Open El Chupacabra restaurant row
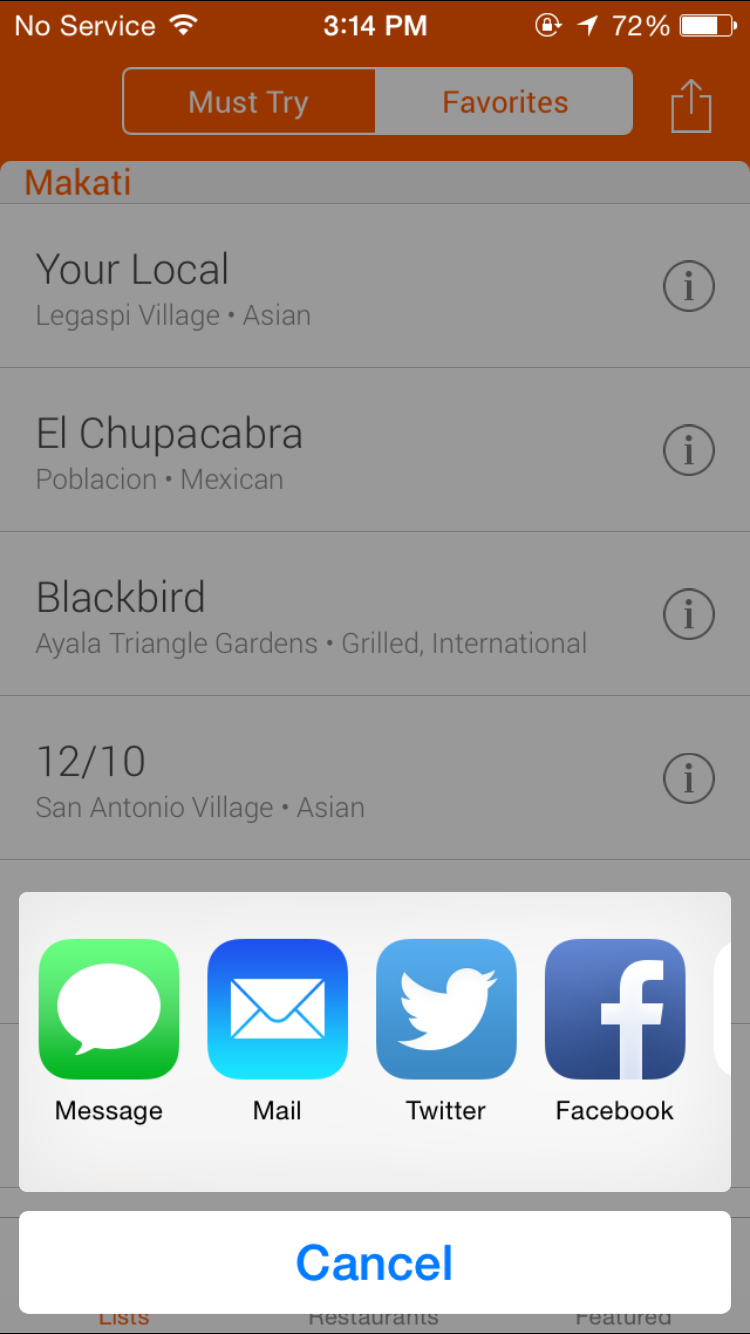750x1334 pixels. [x=300, y=450]
